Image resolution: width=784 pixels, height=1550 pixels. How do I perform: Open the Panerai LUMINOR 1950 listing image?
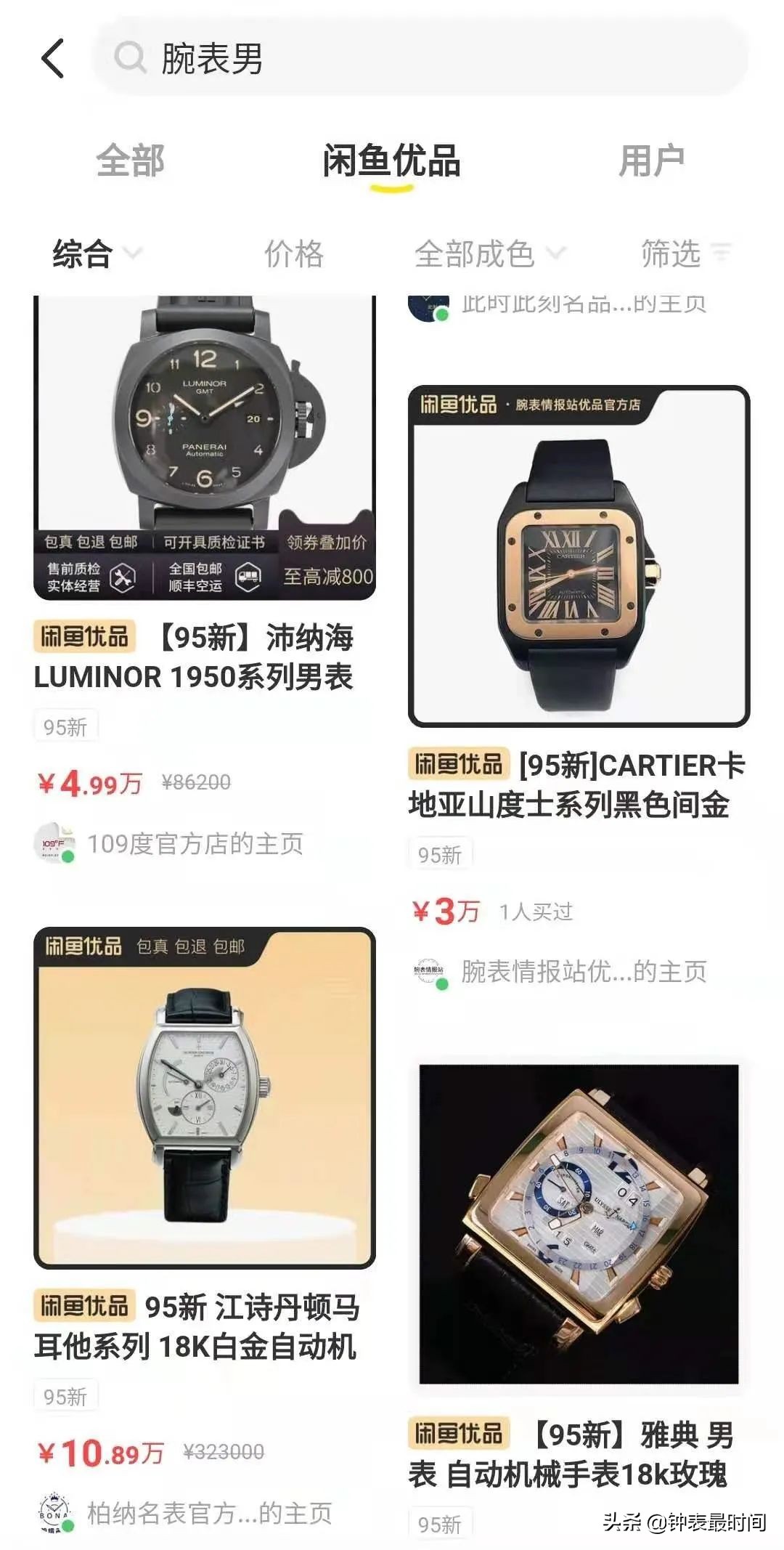[x=203, y=436]
